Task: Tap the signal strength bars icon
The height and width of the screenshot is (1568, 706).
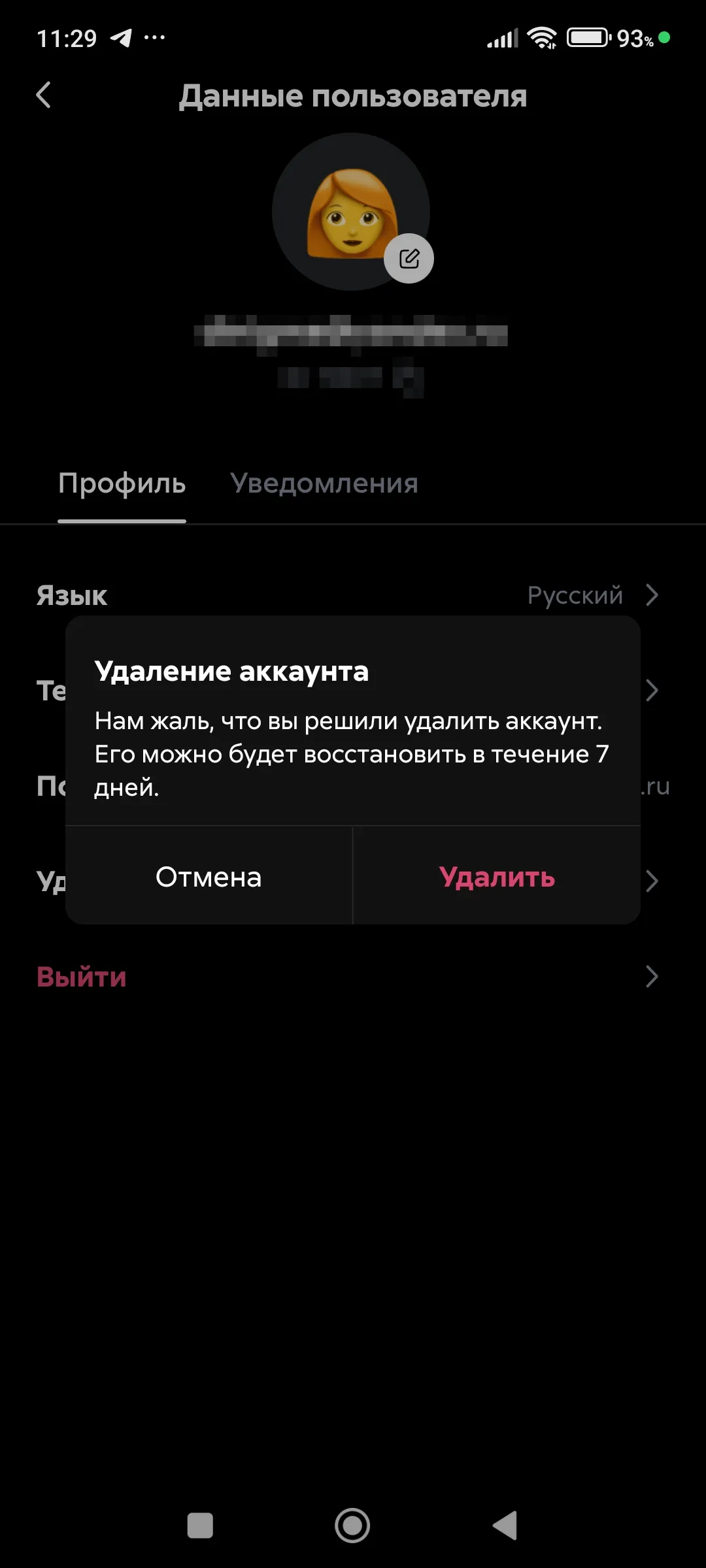Action: click(502, 37)
